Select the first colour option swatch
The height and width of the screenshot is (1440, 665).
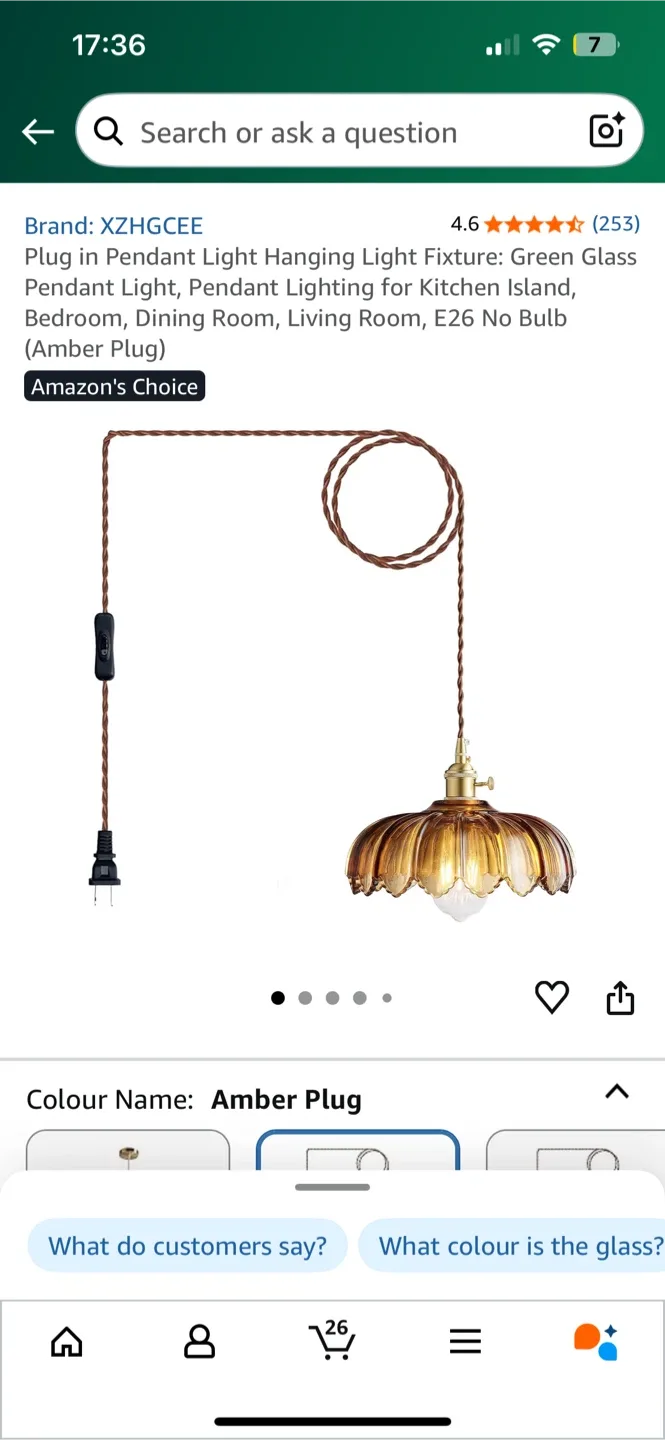[x=128, y=1152]
